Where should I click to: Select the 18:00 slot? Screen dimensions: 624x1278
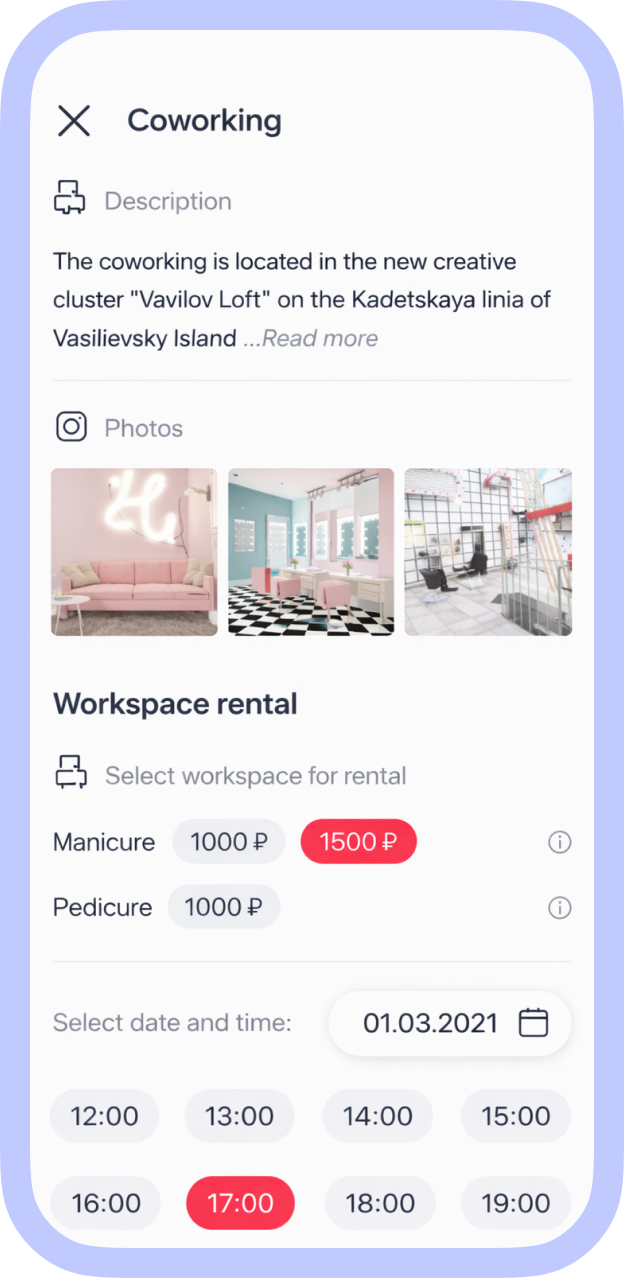tap(379, 1203)
